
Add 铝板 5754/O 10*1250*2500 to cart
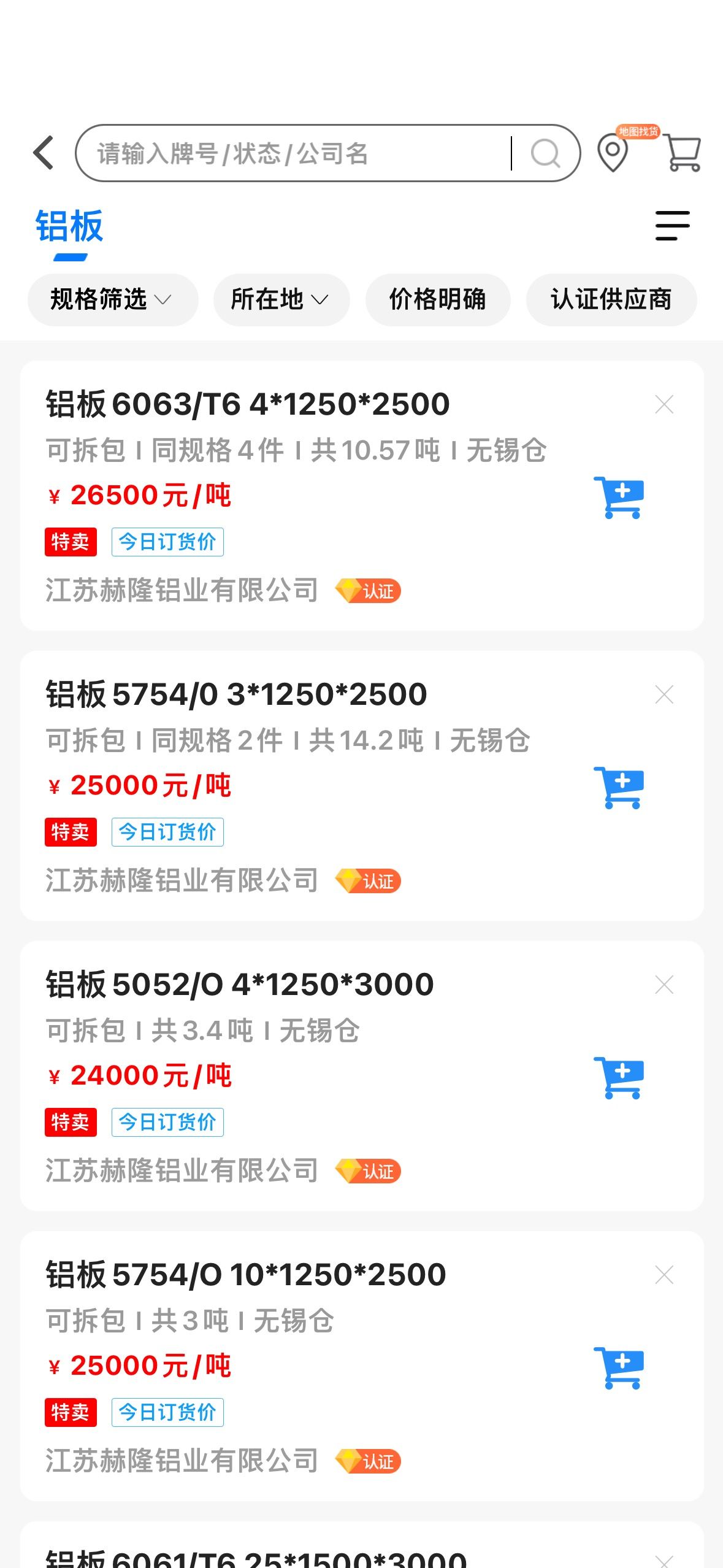coord(619,1368)
